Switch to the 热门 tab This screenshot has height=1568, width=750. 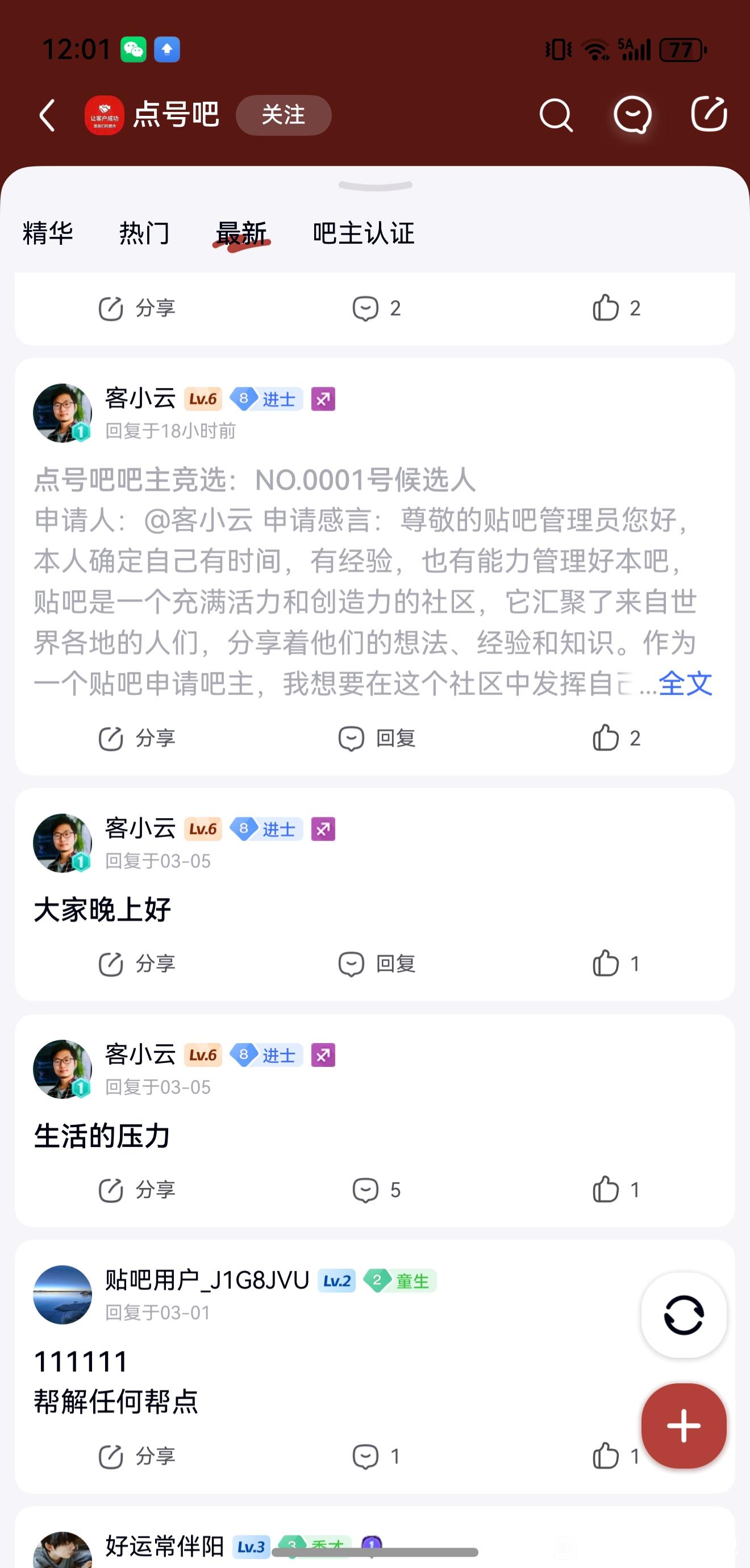pyautogui.click(x=144, y=233)
